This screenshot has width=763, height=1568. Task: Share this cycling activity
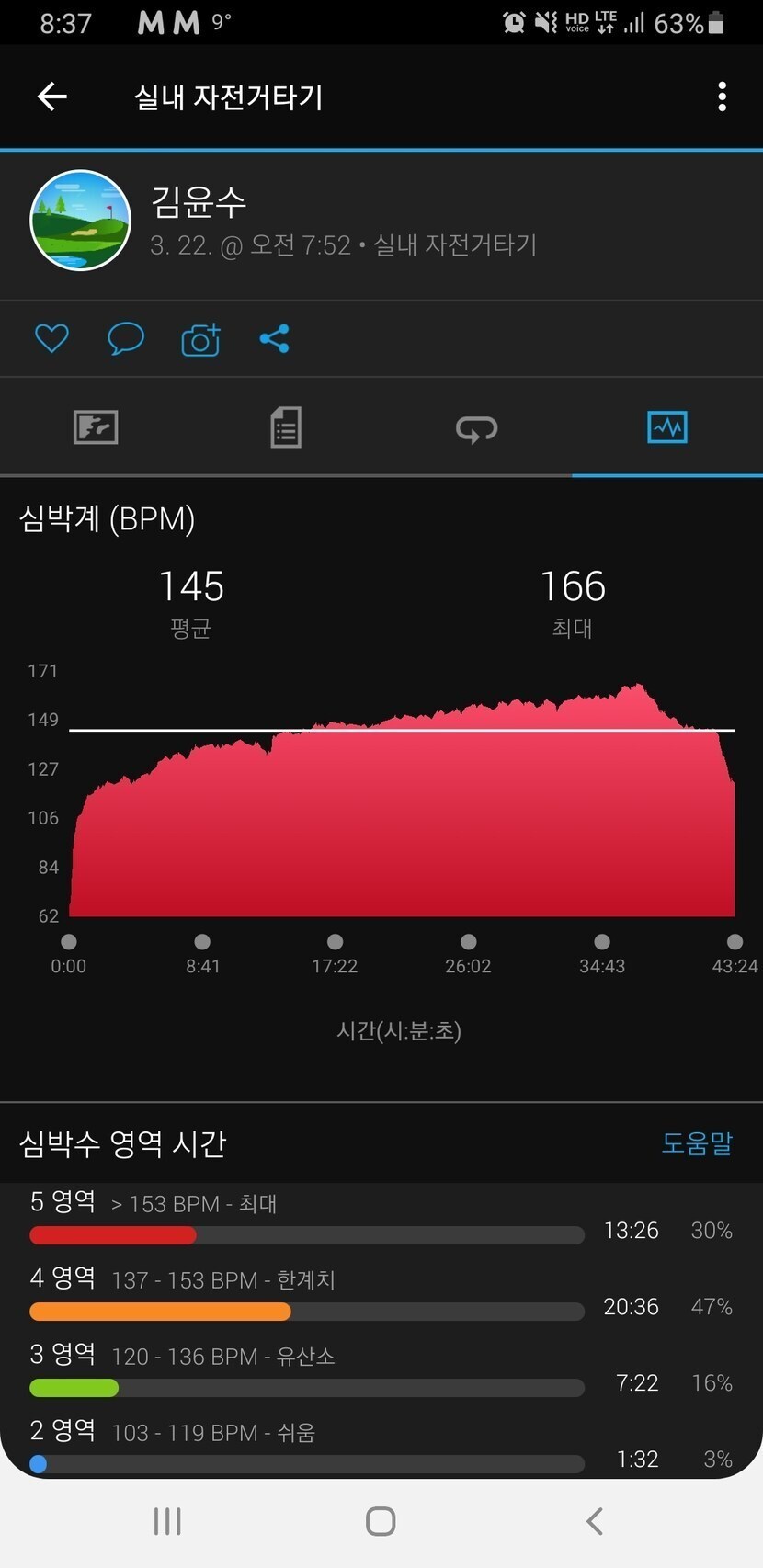[275, 338]
